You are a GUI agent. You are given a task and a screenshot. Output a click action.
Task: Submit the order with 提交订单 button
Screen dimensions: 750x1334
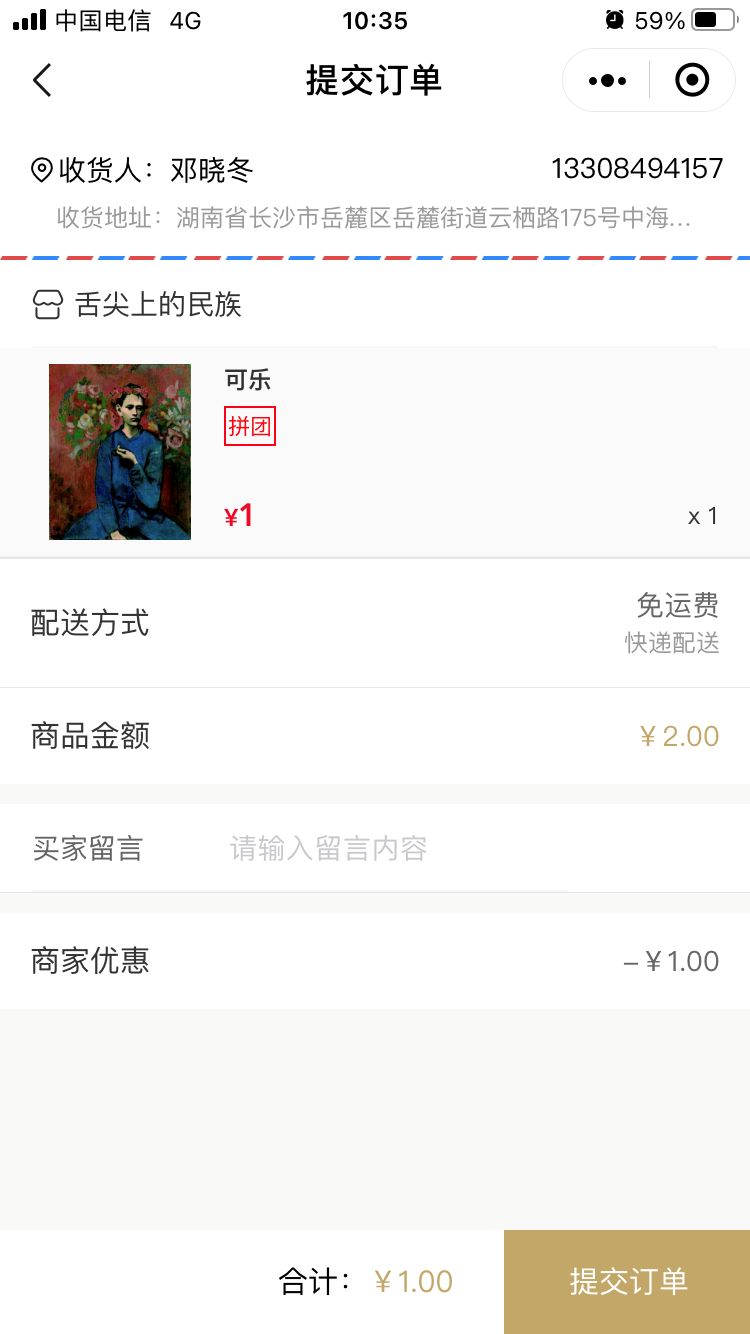(x=627, y=1282)
